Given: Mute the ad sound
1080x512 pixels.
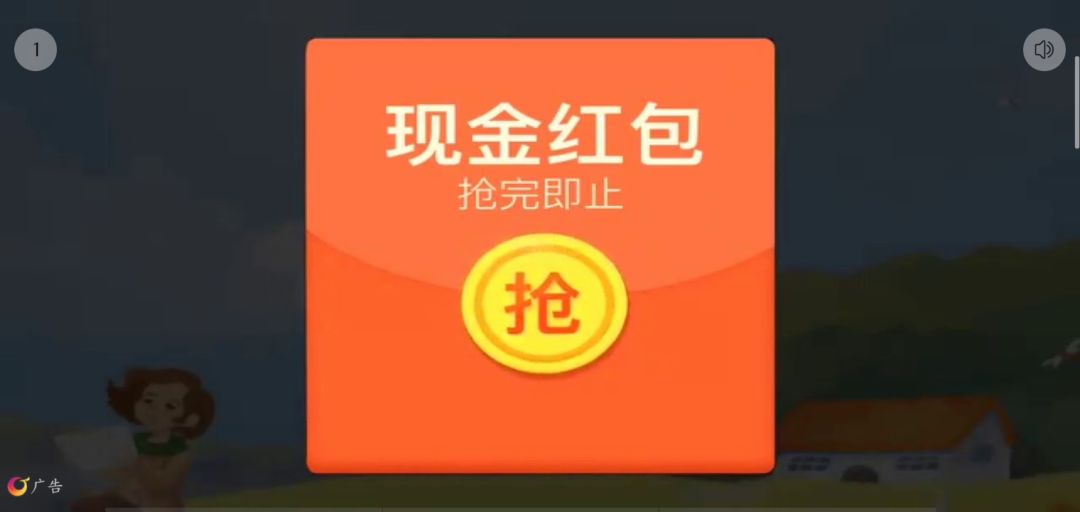Looking at the screenshot, I should (x=1043, y=50).
